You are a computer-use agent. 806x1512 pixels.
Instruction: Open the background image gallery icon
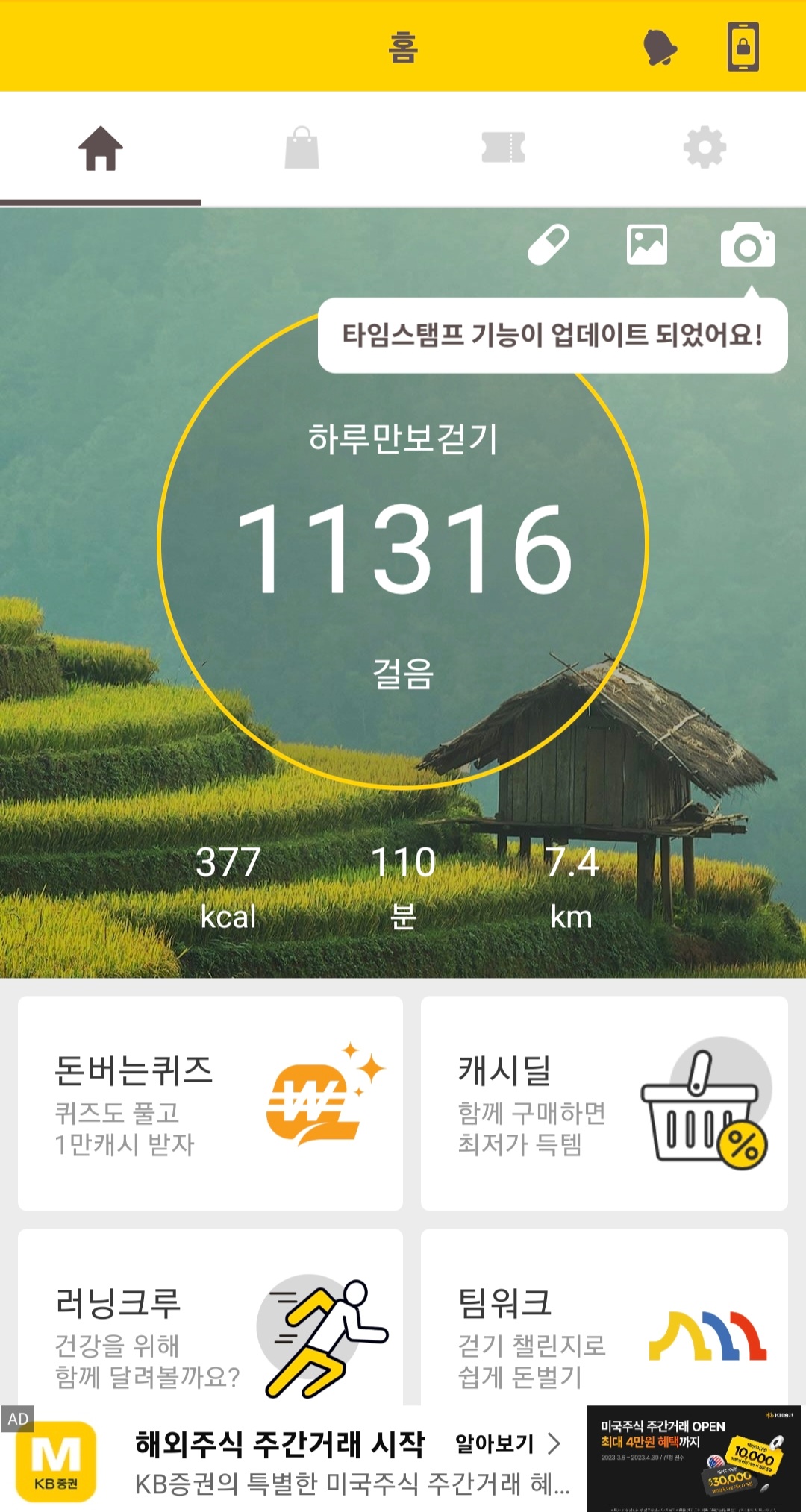tap(646, 245)
